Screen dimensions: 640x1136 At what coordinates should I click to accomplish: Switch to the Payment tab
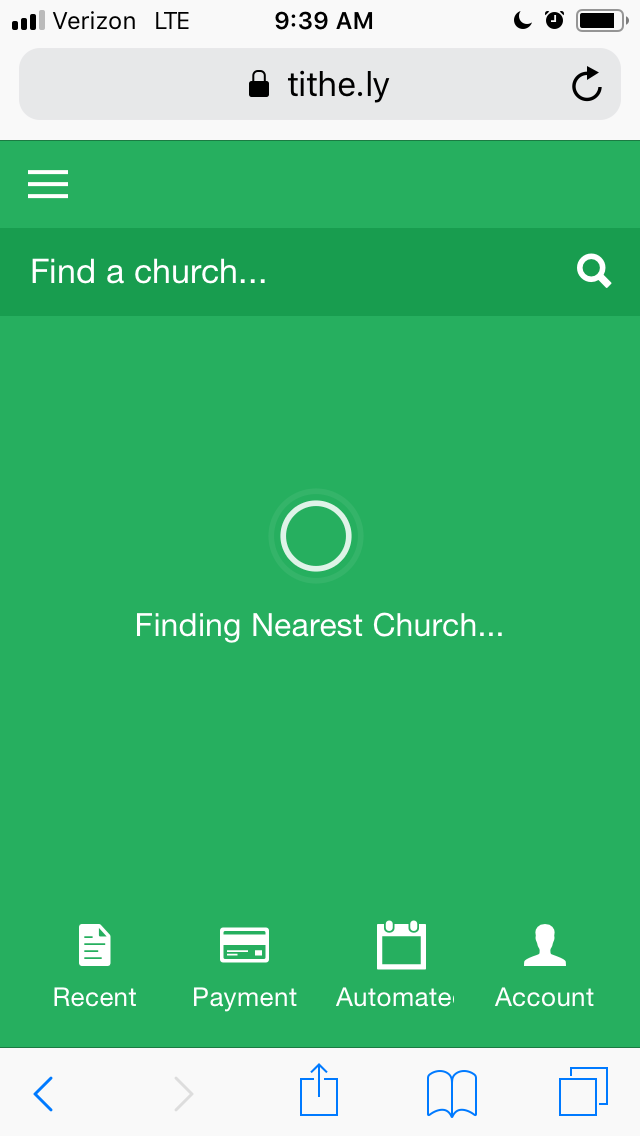(x=245, y=966)
